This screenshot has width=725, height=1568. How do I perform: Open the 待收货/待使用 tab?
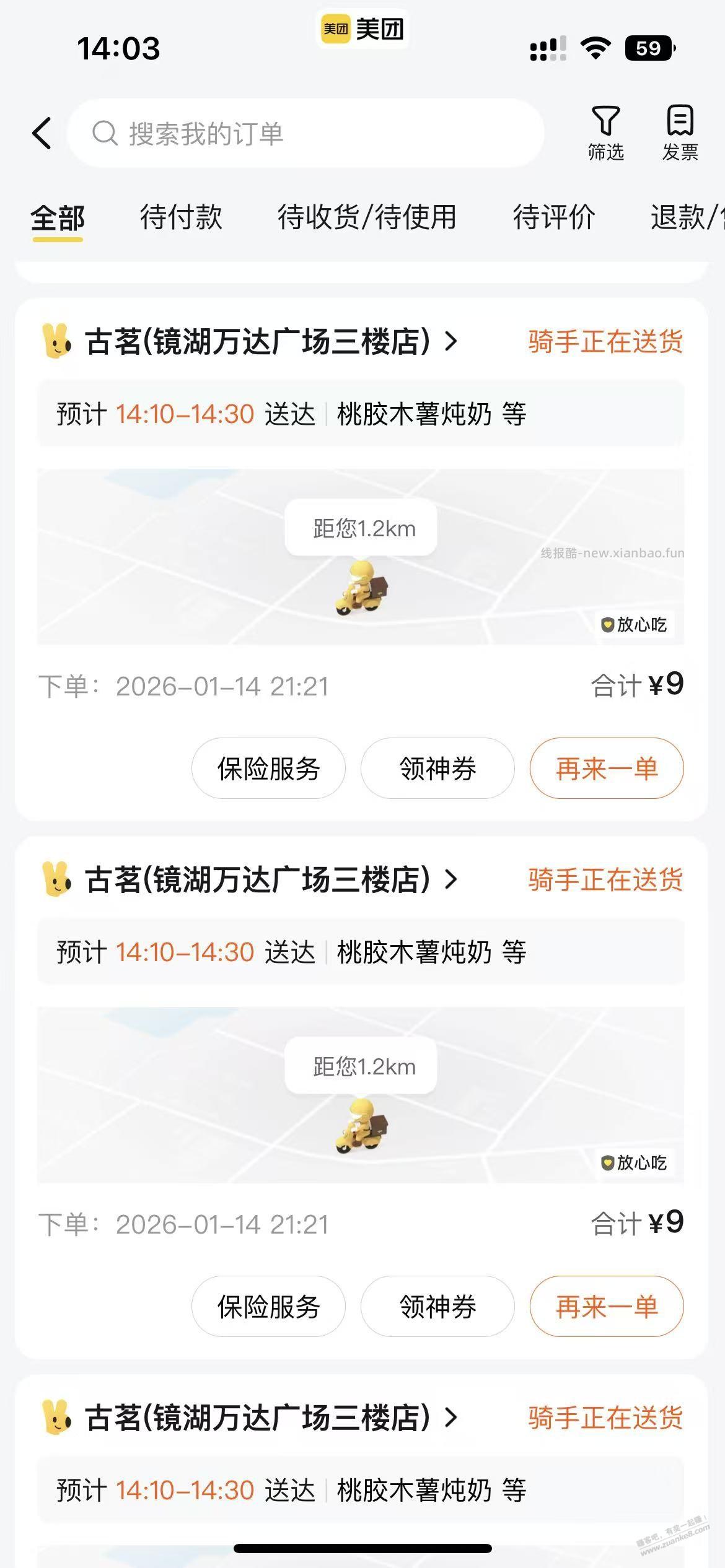[366, 218]
